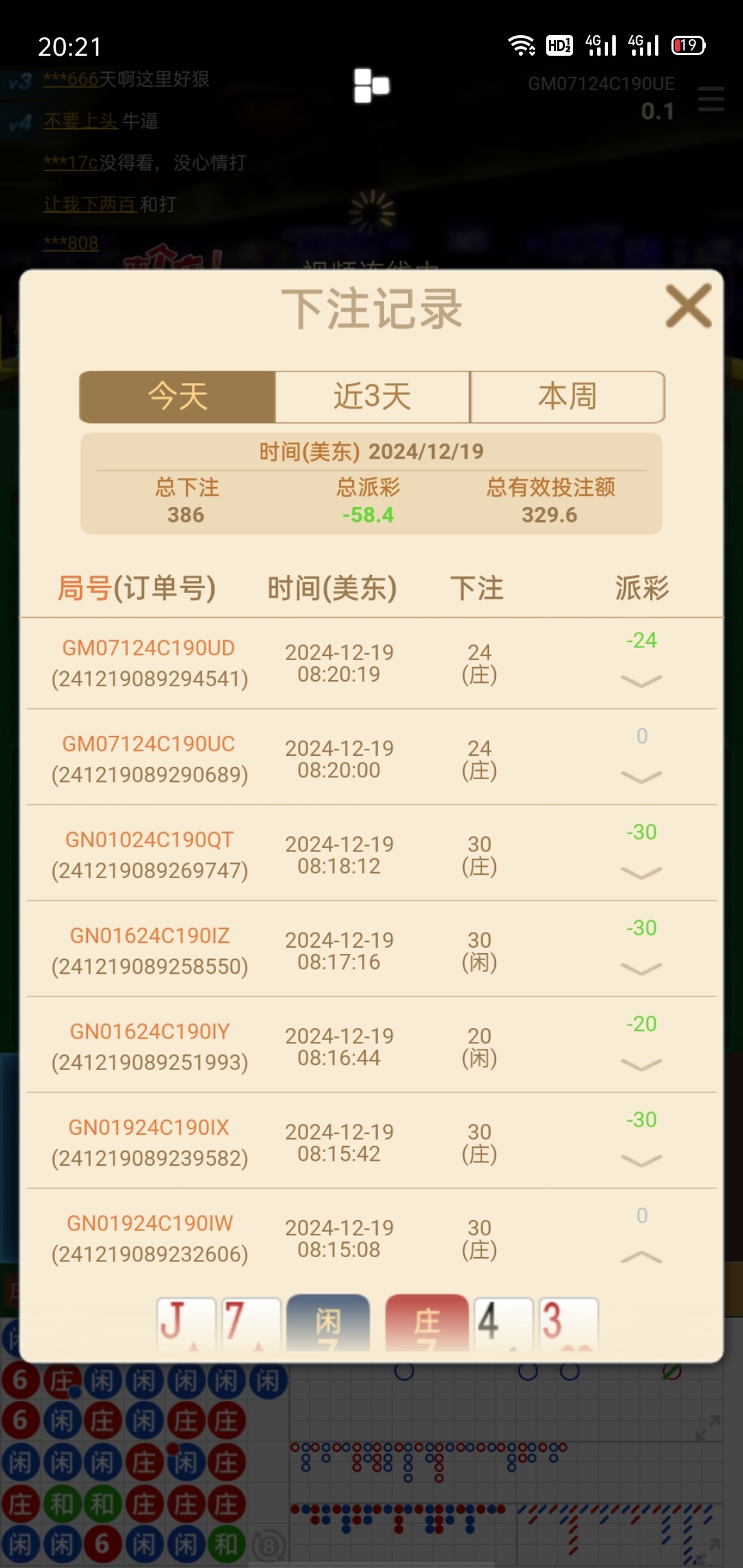
Task: Expand details for round GM07124C190UD
Action: (641, 681)
